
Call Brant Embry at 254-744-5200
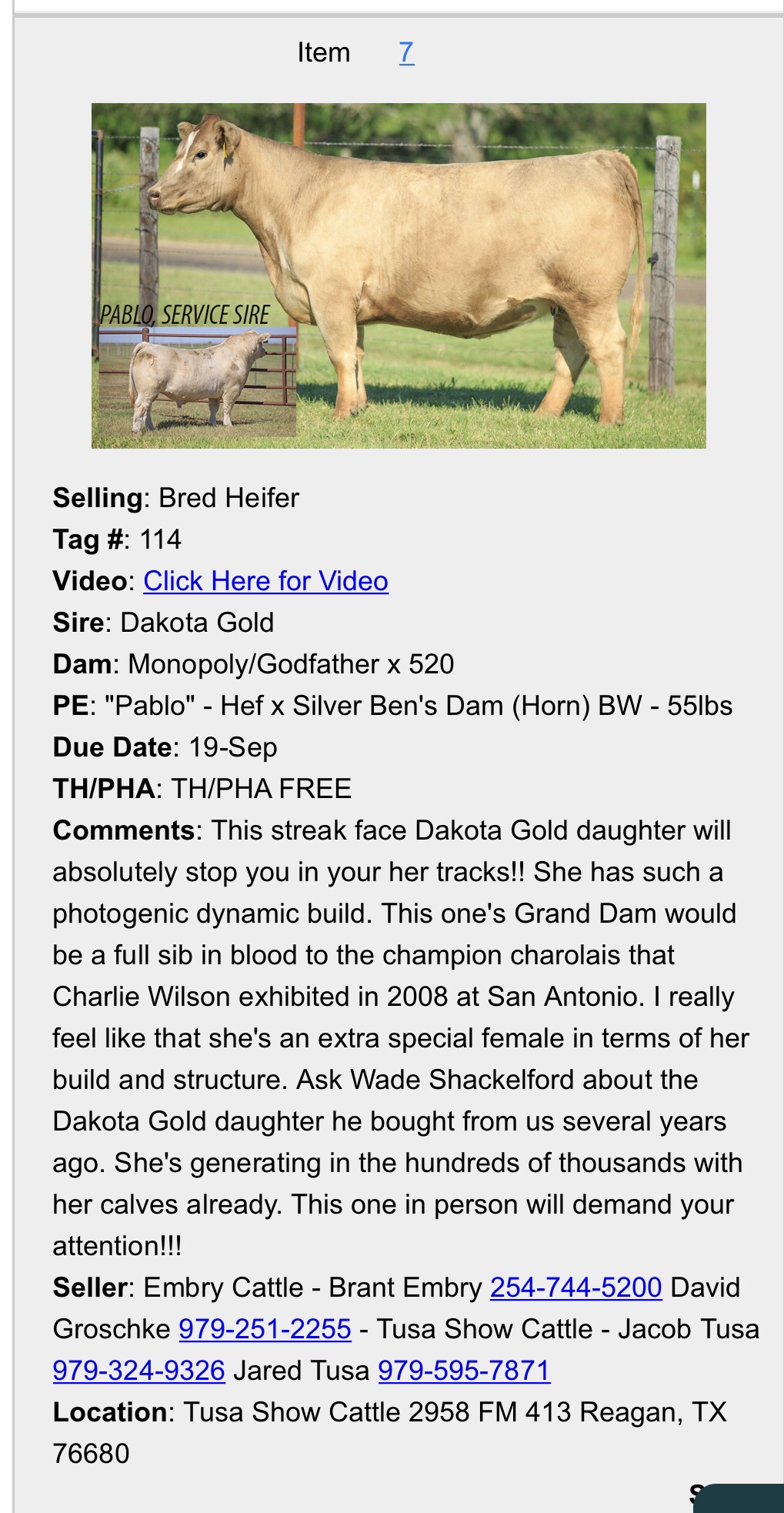(x=575, y=1288)
